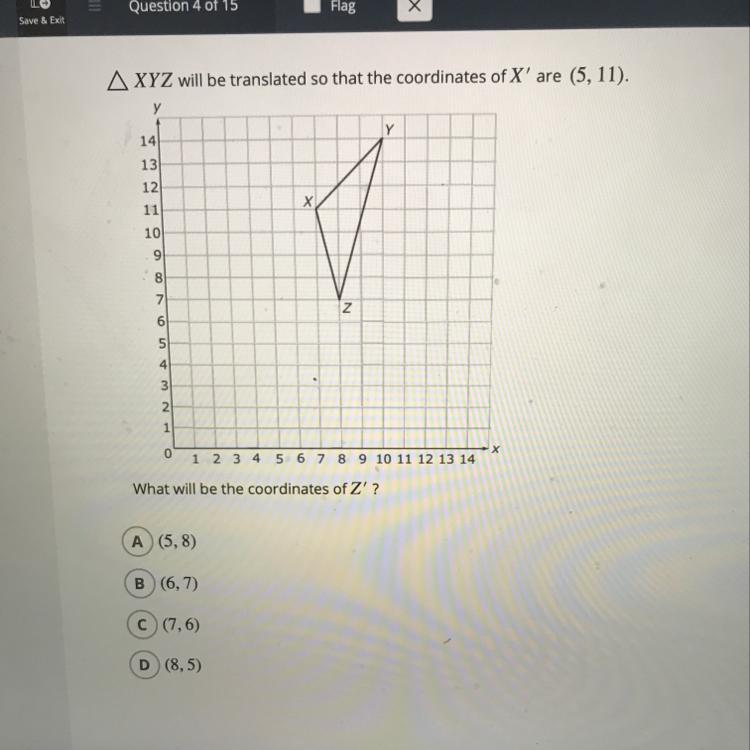
Task: Open the question list menu icon
Action: (94, 7)
